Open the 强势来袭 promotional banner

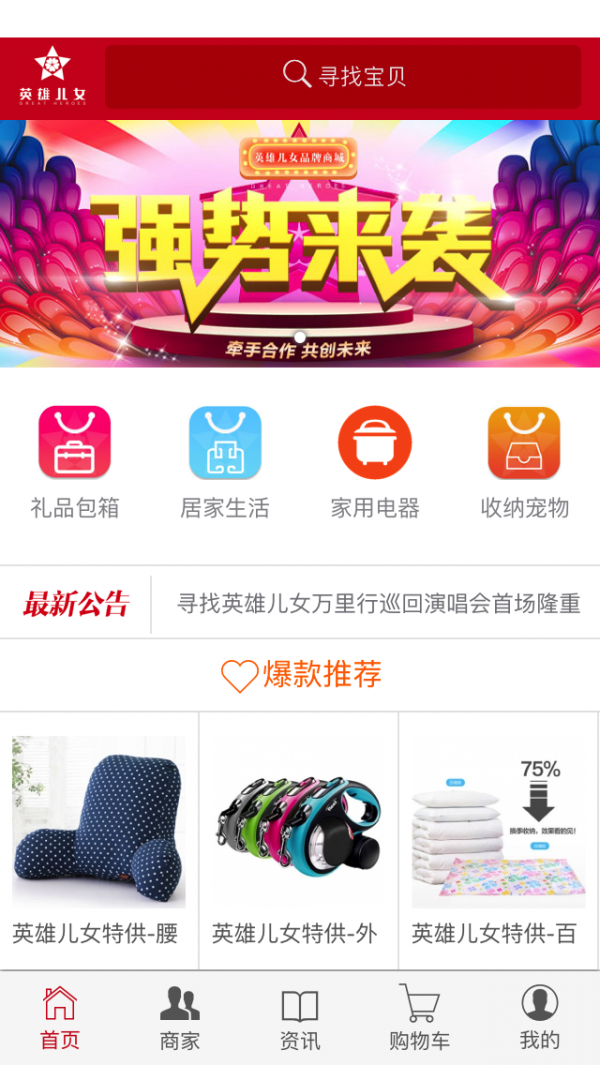(300, 243)
